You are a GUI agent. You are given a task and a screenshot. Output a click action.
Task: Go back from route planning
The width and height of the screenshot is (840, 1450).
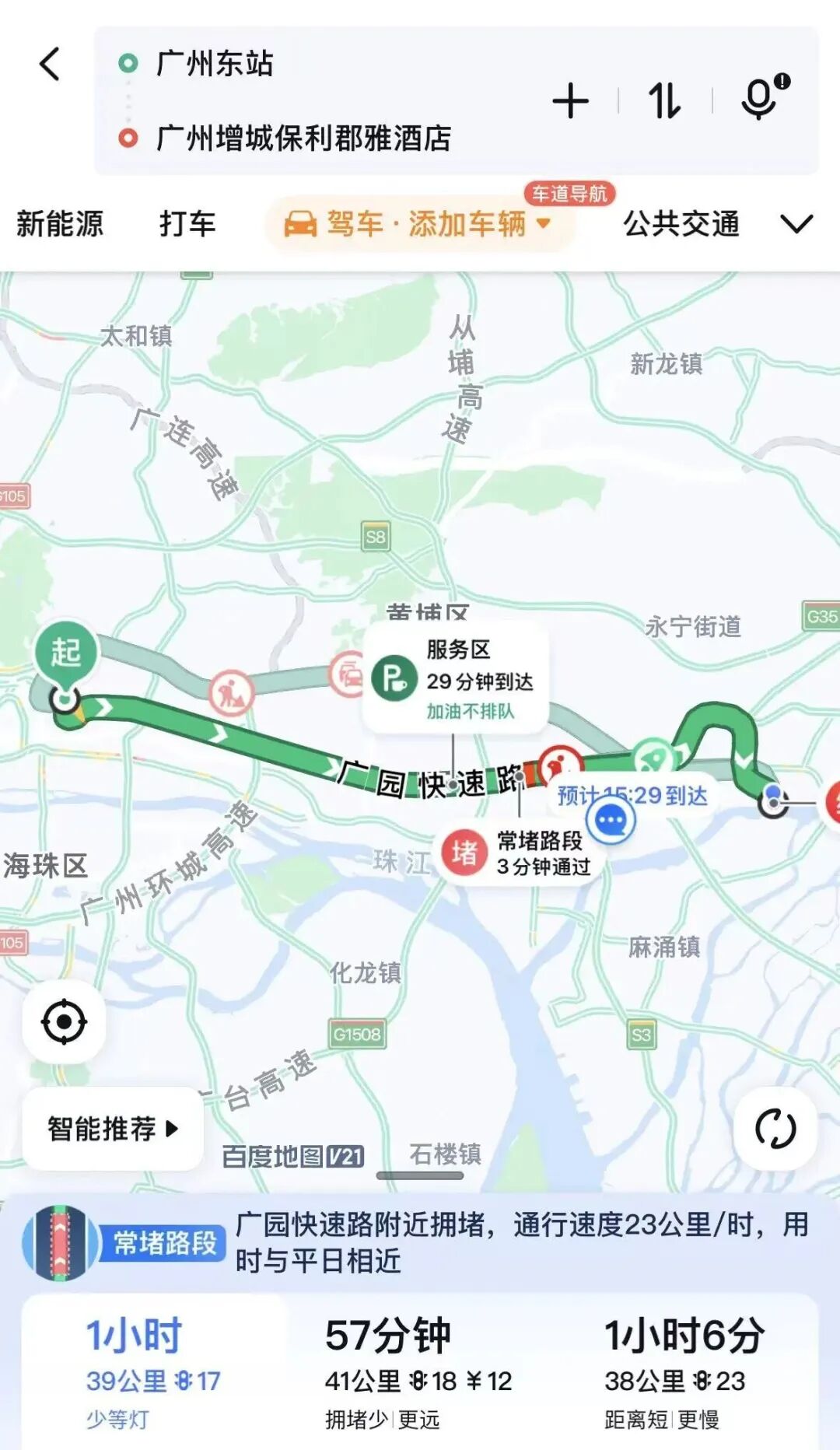point(50,64)
